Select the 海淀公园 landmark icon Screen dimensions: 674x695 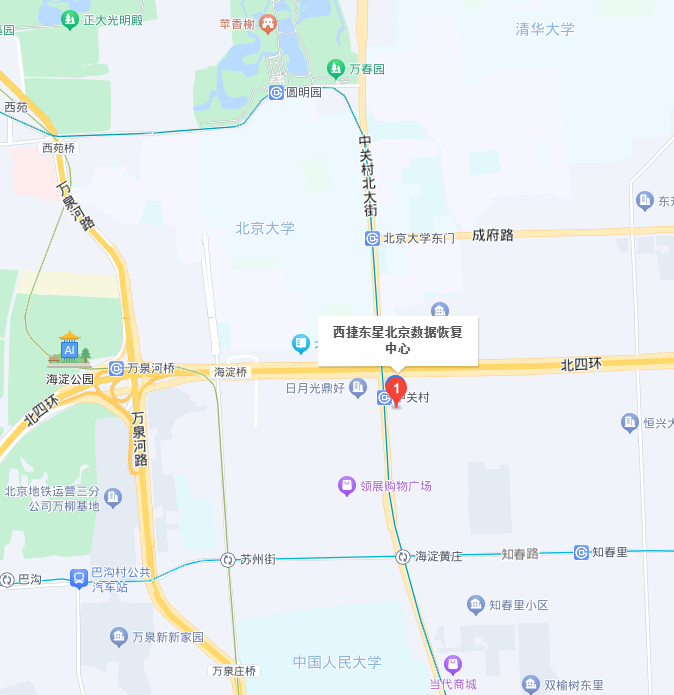pos(70,348)
